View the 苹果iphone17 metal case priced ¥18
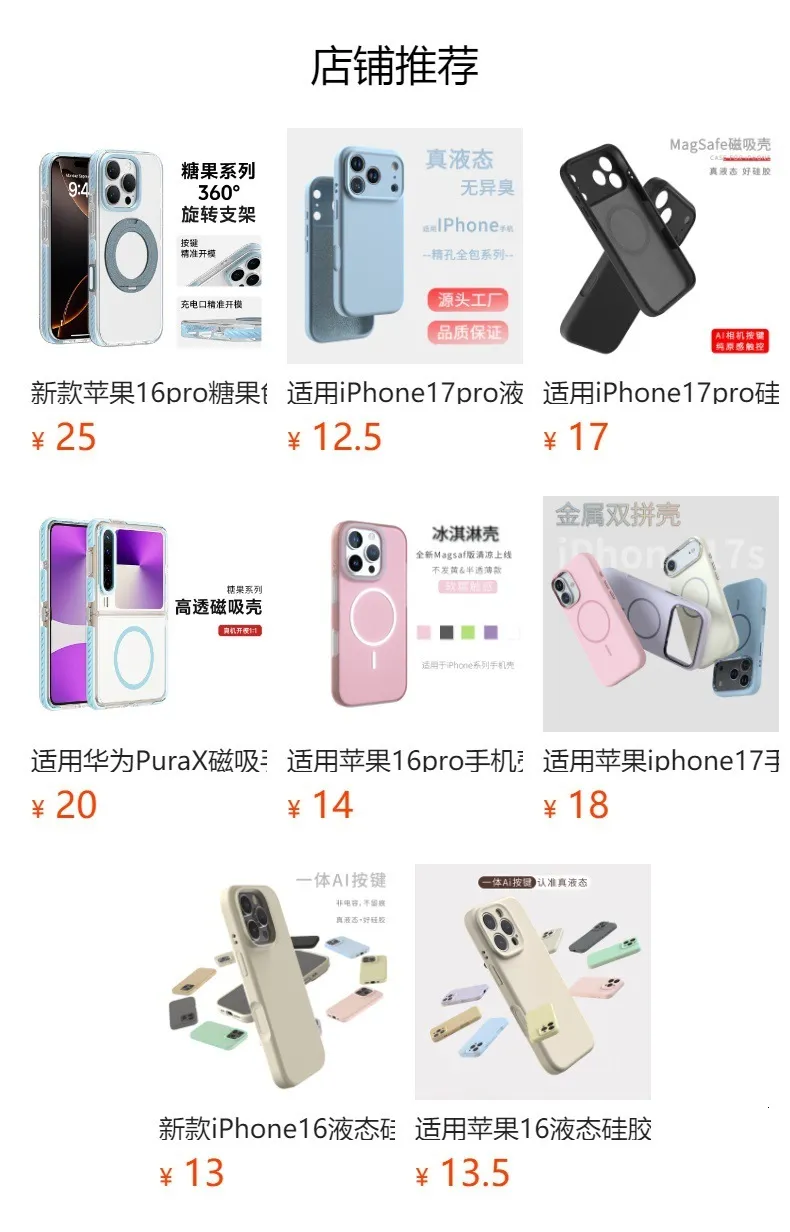The image size is (790, 1232). tap(660, 614)
